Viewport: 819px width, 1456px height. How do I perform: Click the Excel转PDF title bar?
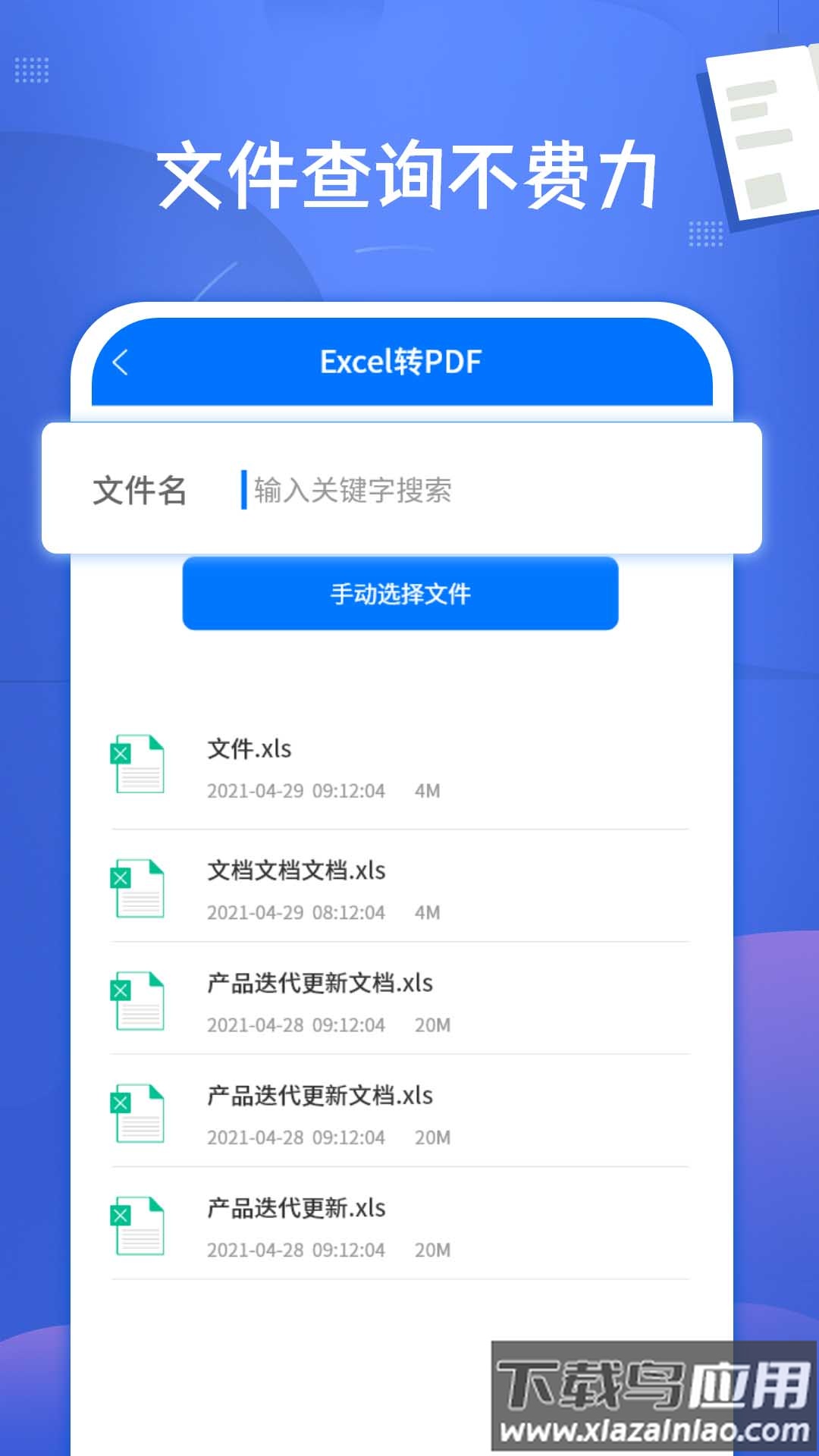coord(402,362)
